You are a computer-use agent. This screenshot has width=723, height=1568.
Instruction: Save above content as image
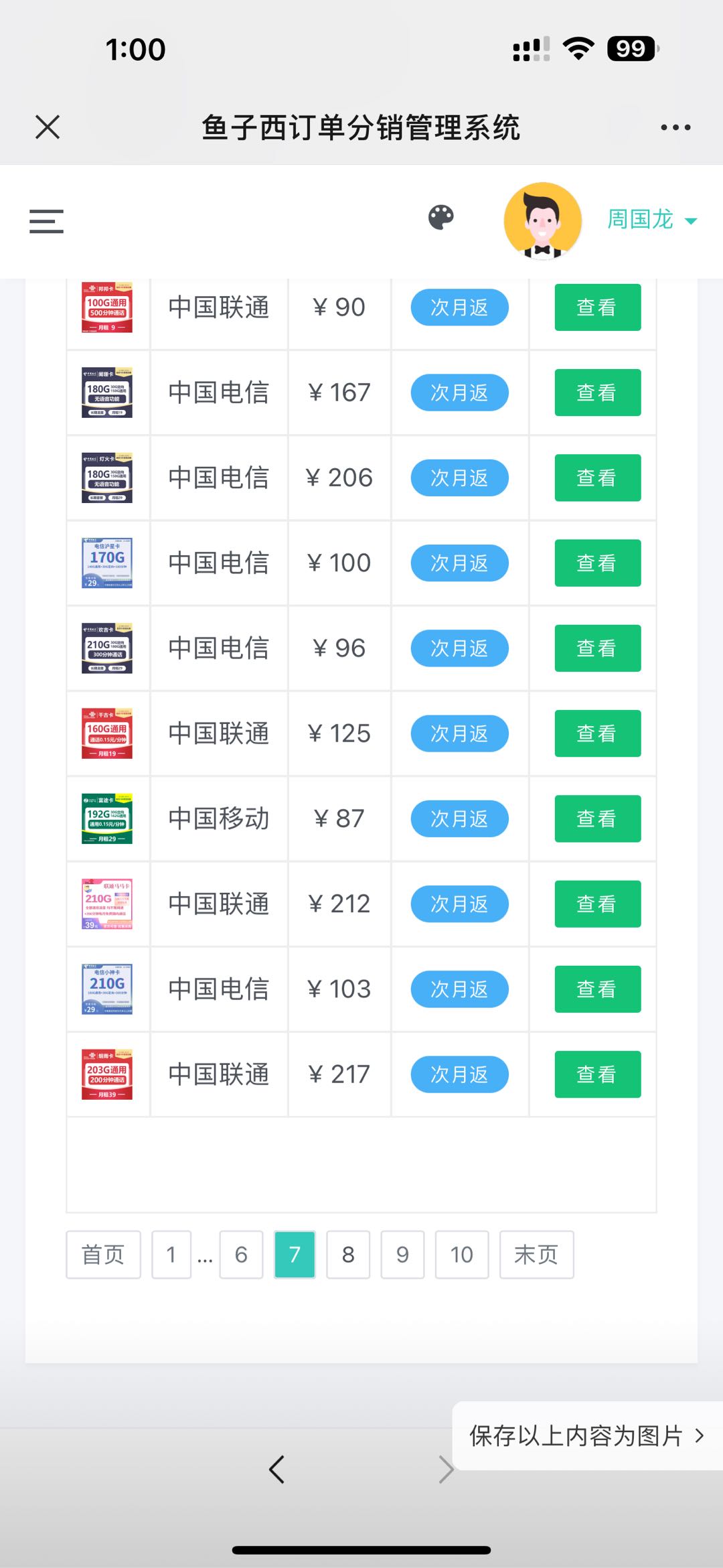click(587, 1435)
